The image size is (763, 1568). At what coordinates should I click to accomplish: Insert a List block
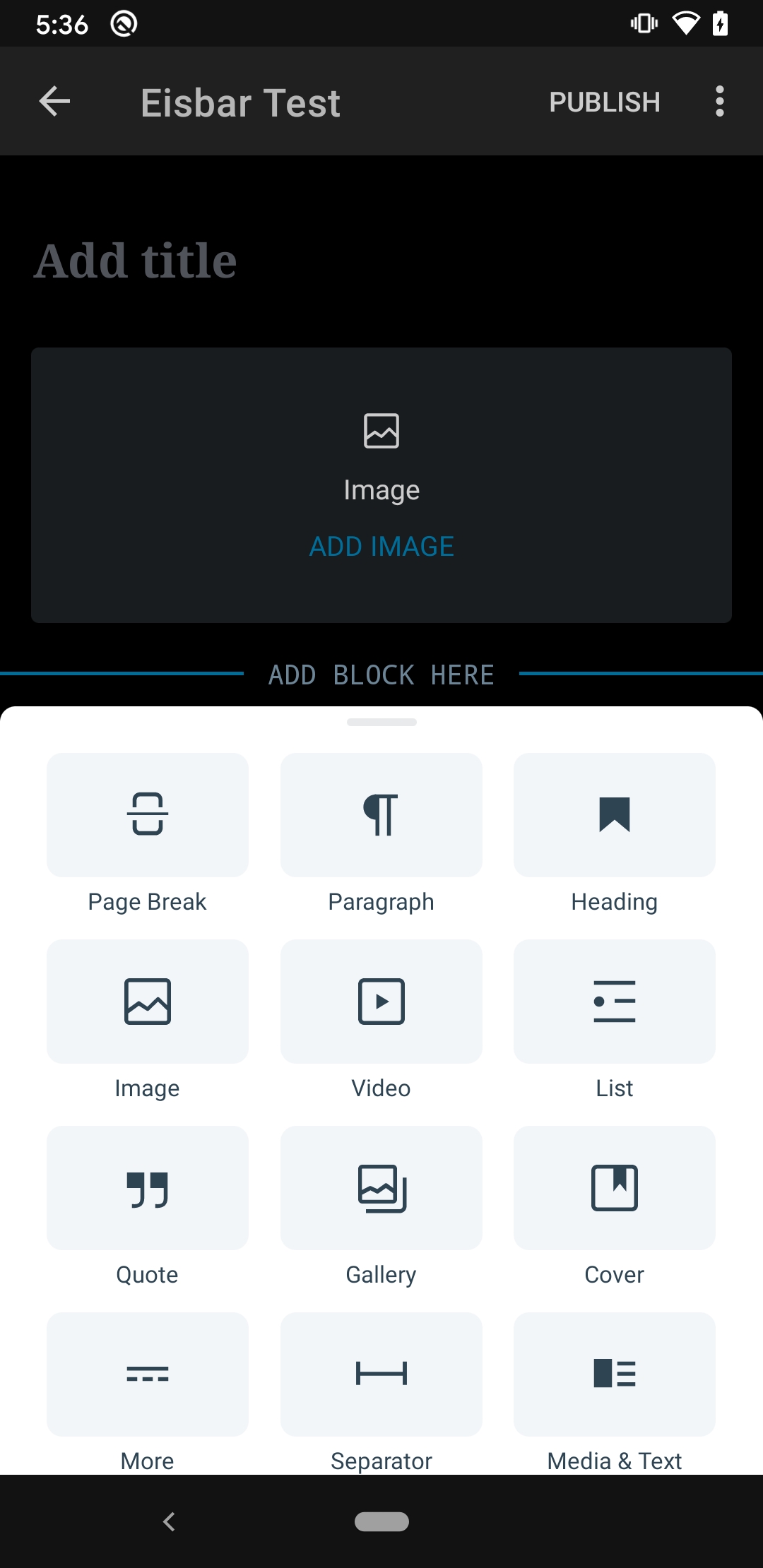point(615,1002)
